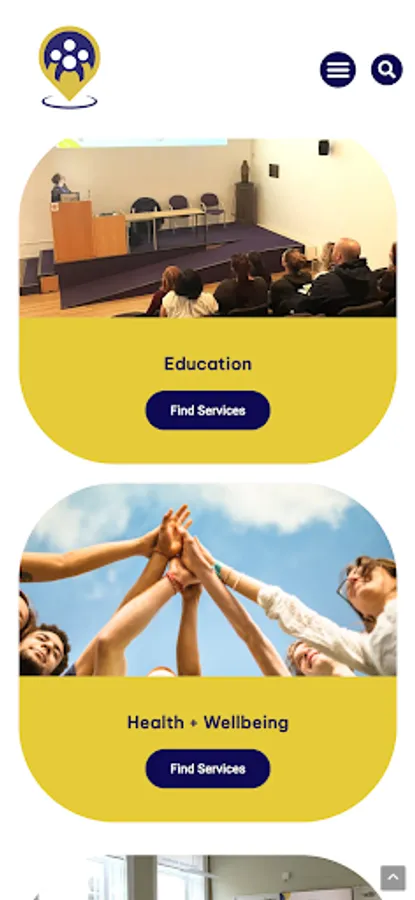Open the search icon
The height and width of the screenshot is (900, 415).
point(387,69)
